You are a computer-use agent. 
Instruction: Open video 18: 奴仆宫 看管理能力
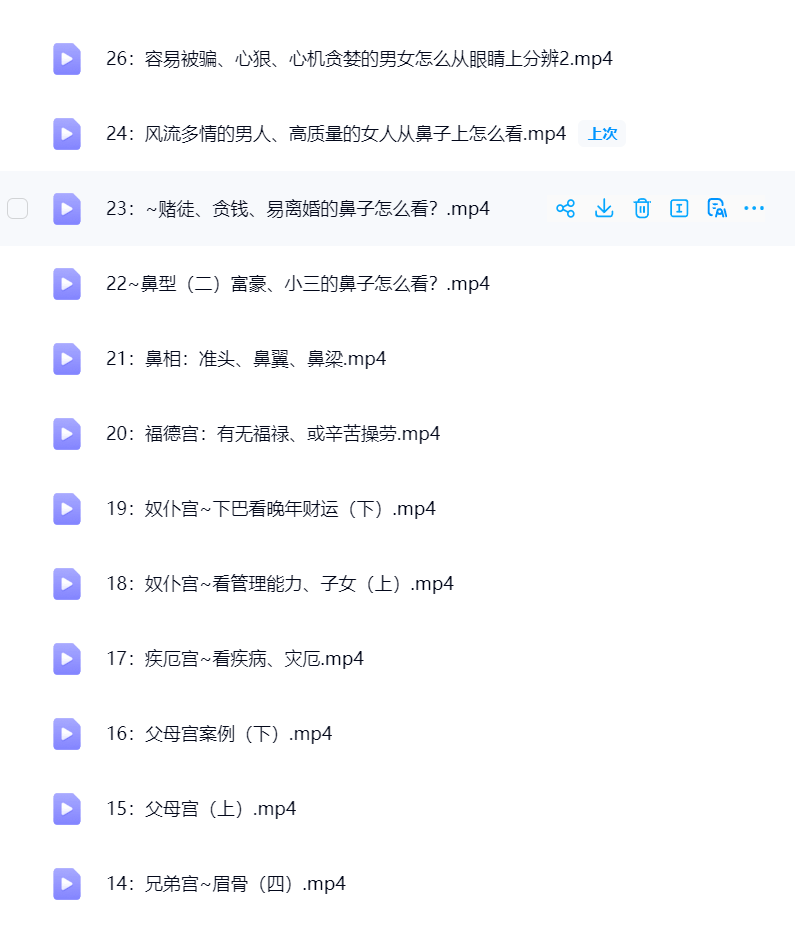pos(279,584)
